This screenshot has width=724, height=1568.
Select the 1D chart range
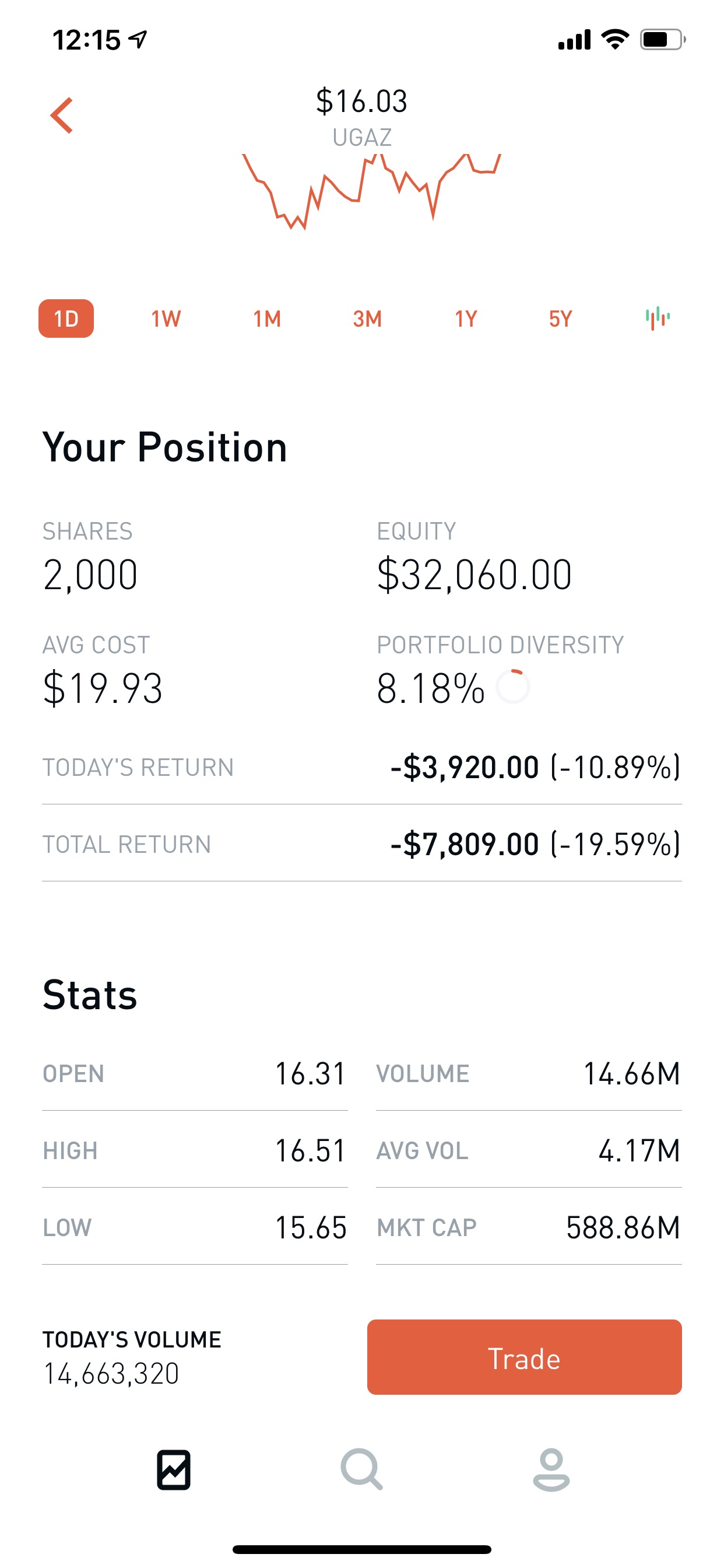(x=66, y=318)
